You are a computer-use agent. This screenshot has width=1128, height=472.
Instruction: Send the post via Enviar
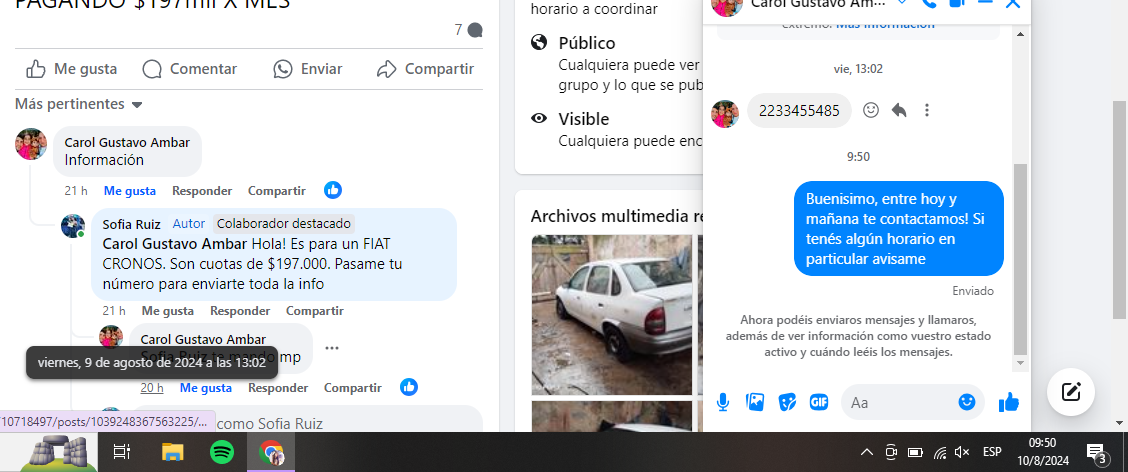(x=308, y=69)
